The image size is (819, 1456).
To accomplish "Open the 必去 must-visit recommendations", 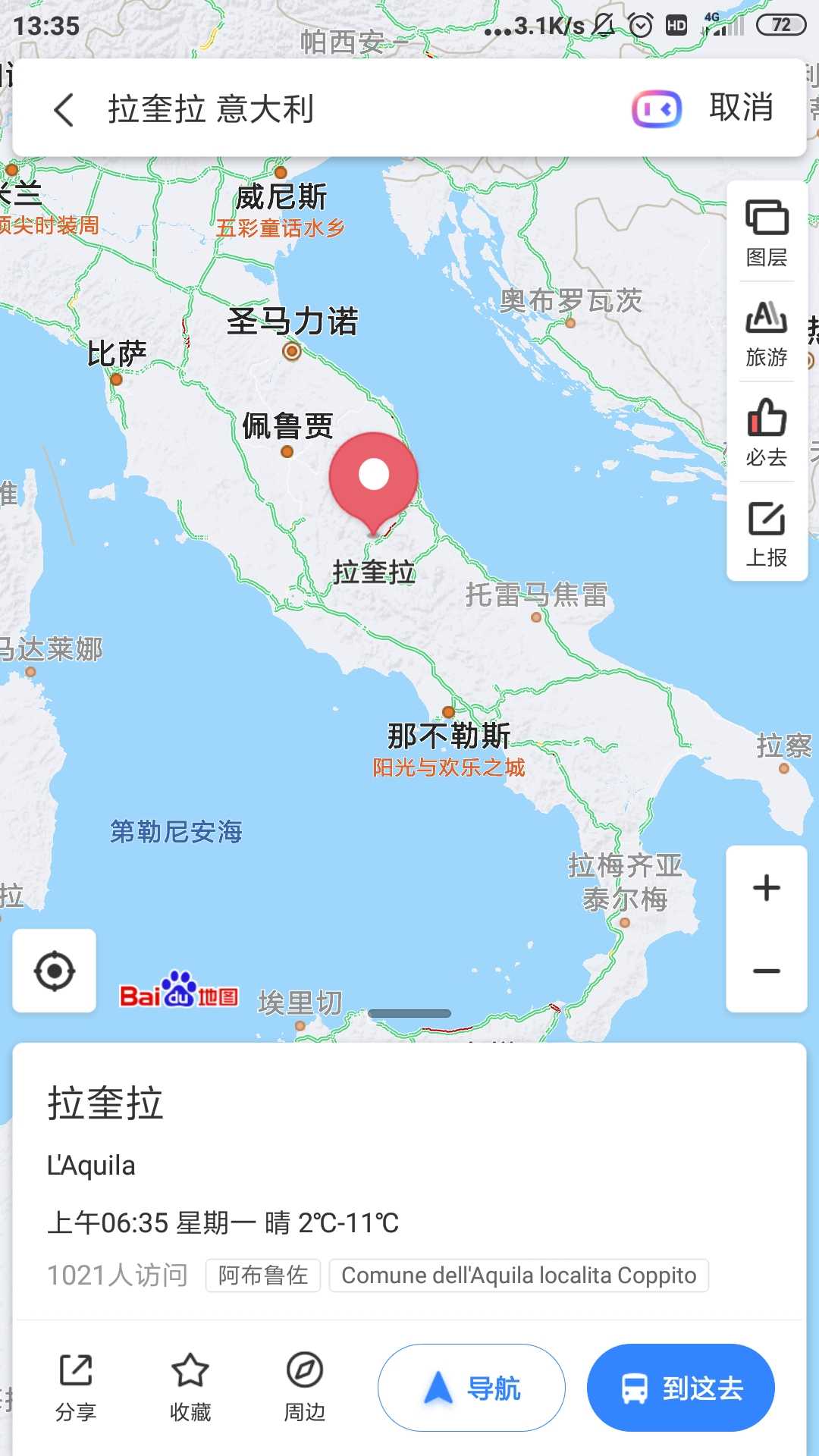I will tap(767, 432).
